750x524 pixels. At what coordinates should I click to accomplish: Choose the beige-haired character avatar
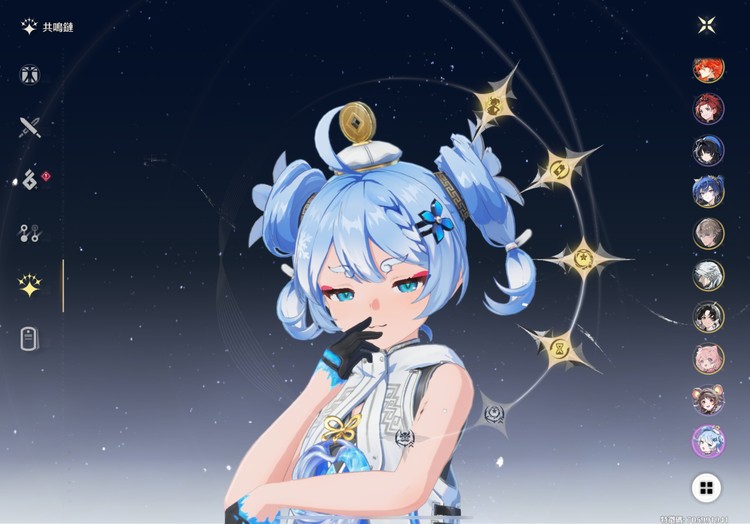708,233
